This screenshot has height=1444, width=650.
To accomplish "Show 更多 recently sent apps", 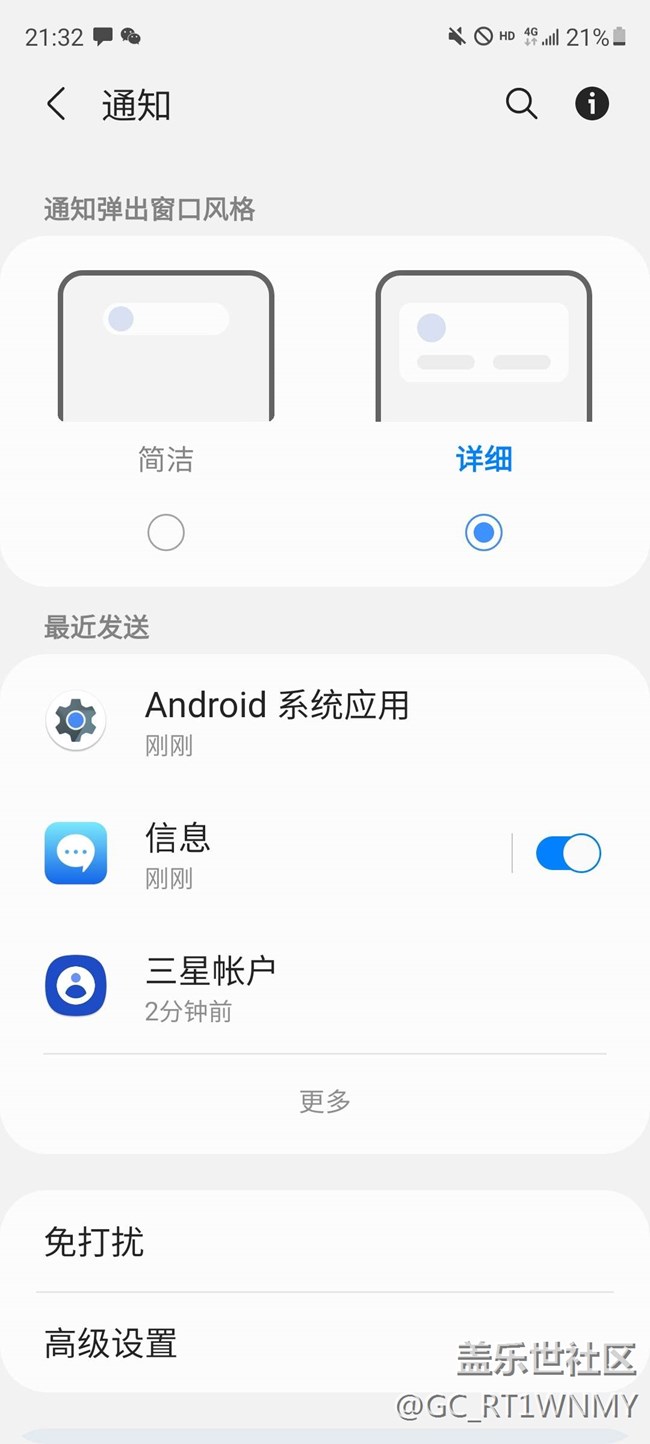I will (325, 1101).
